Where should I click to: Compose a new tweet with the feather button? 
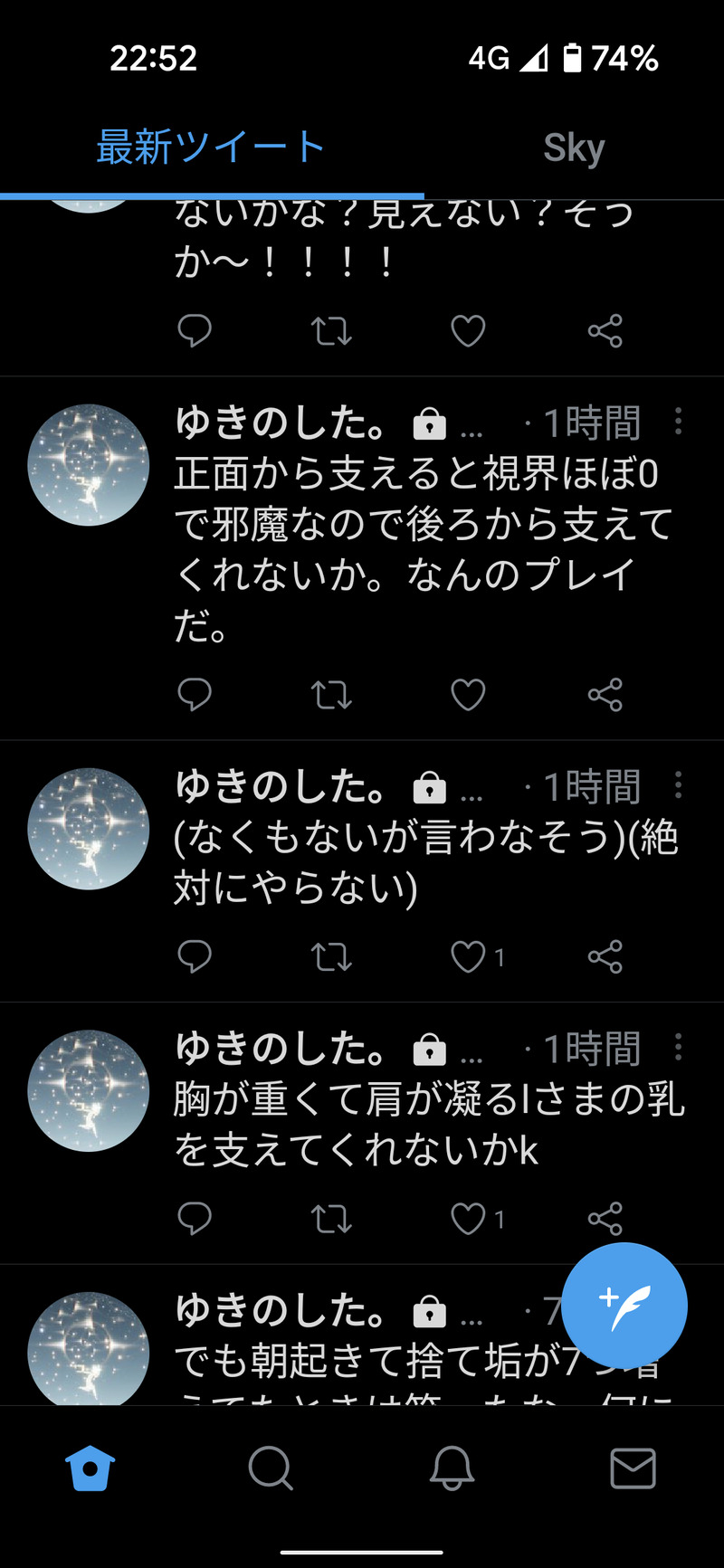tap(624, 1307)
